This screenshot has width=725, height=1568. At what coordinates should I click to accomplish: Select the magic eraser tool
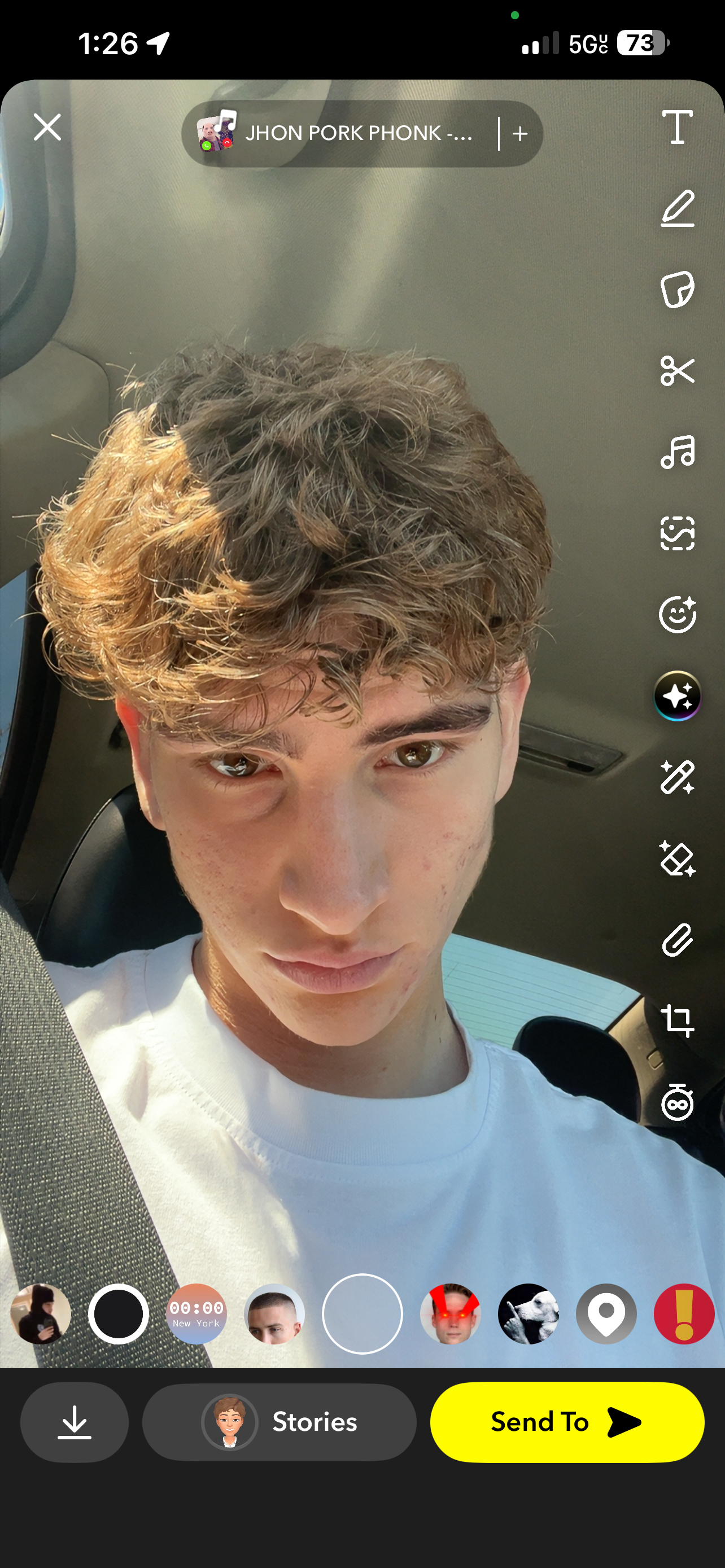677,859
